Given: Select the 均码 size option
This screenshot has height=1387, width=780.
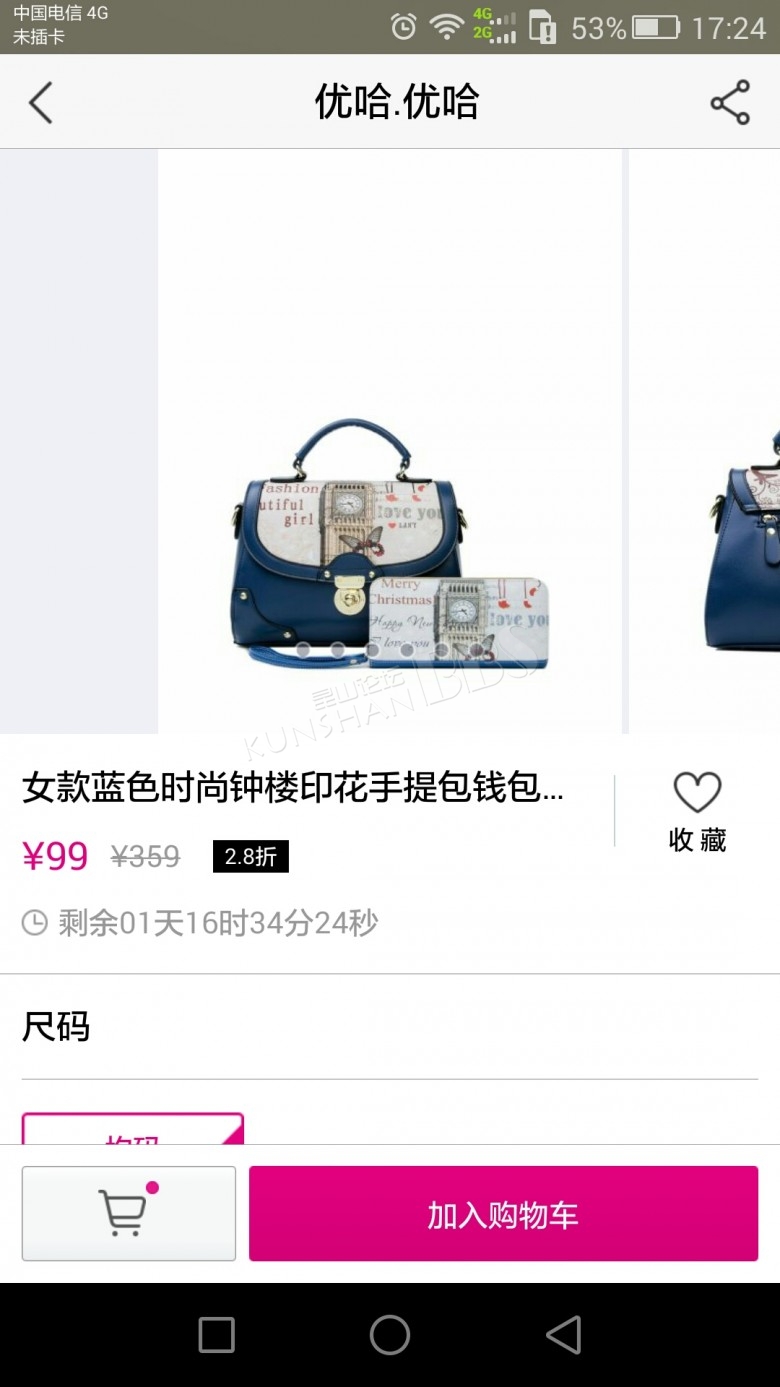Looking at the screenshot, I should pos(133,1129).
